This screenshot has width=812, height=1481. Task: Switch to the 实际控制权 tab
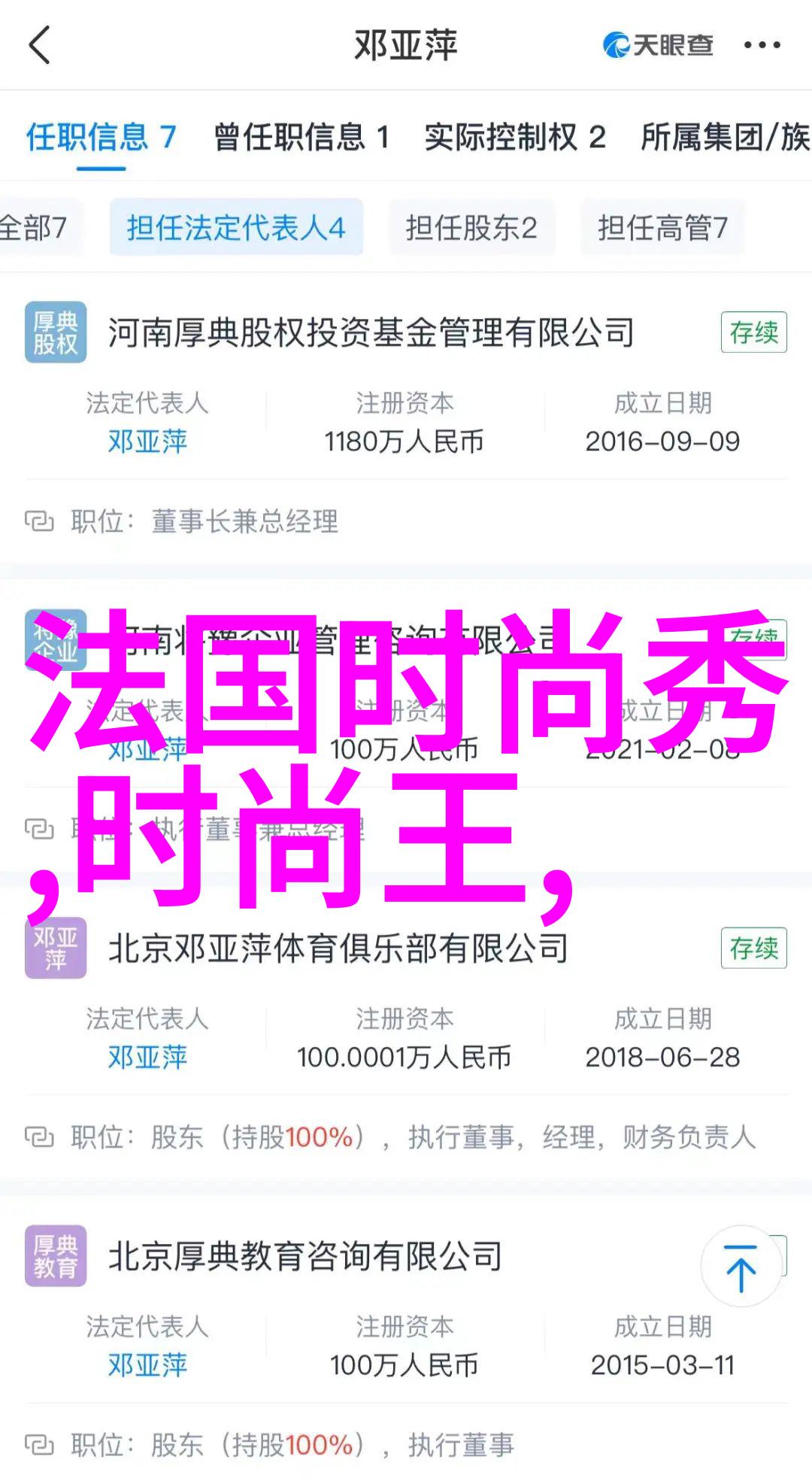click(514, 138)
